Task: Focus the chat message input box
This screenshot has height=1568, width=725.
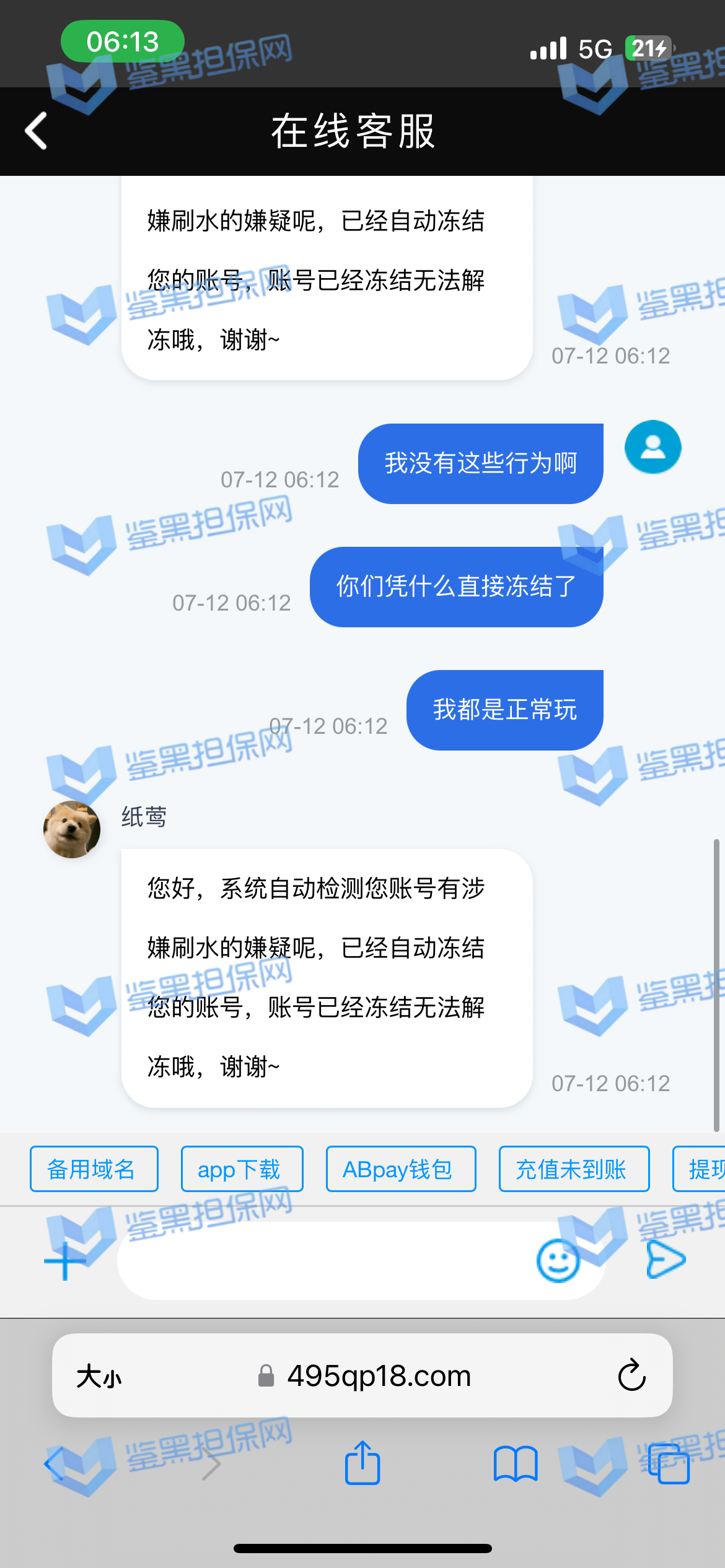Action: pyautogui.click(x=322, y=1260)
